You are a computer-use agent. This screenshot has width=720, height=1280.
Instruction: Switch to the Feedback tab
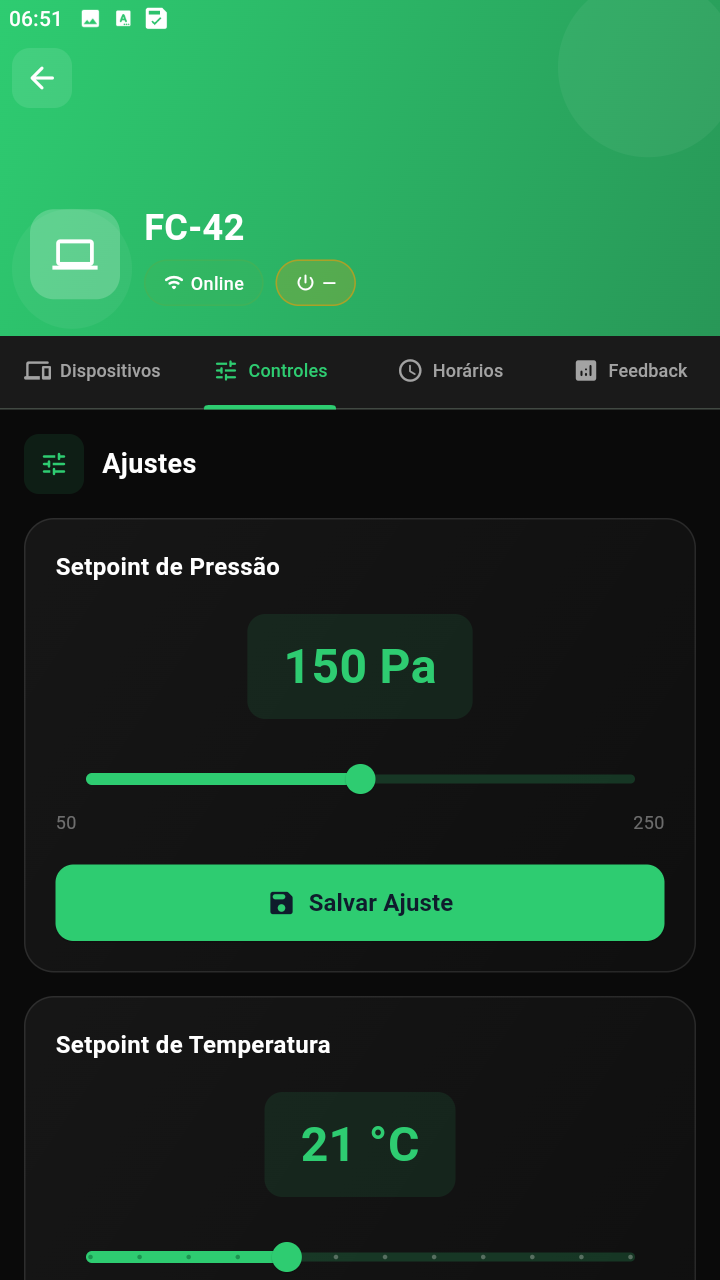[629, 370]
